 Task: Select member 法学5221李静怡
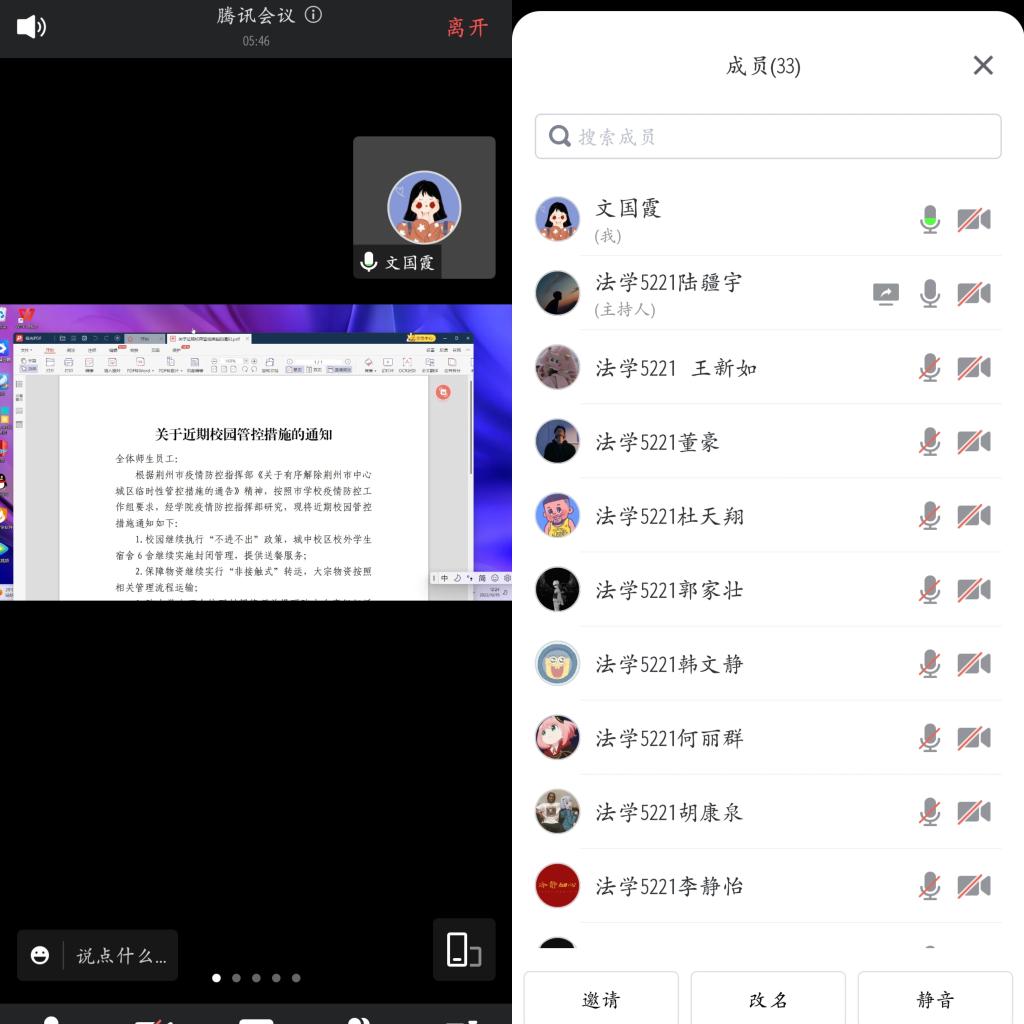tap(700, 885)
